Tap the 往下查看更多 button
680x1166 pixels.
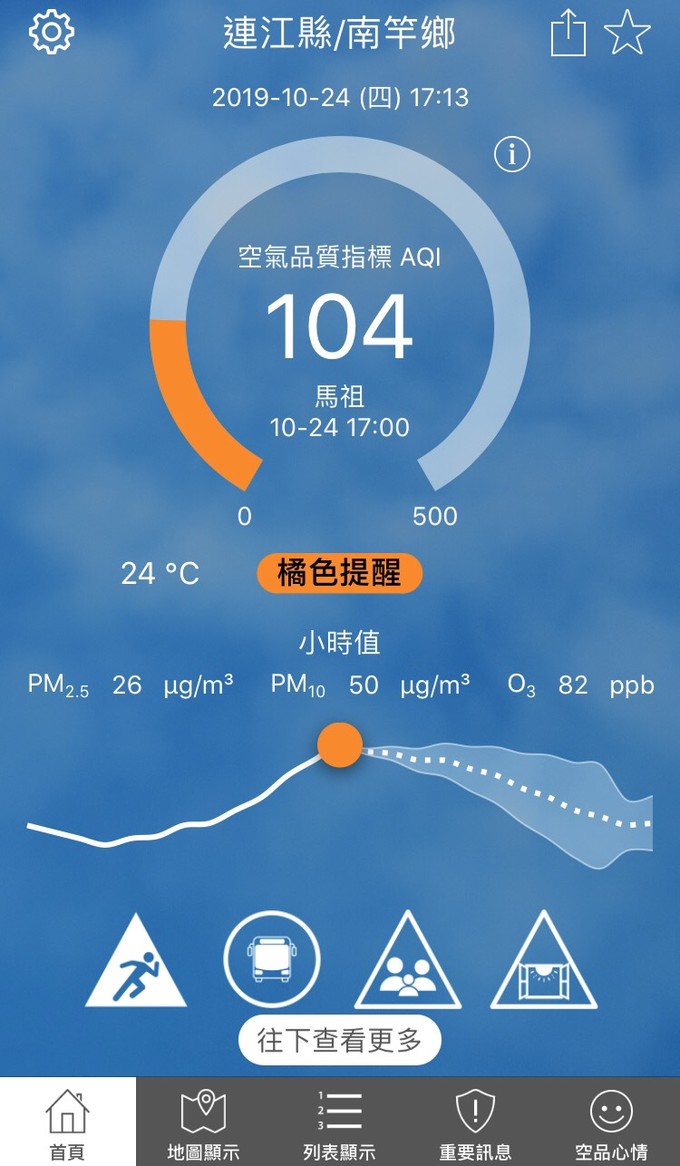340,1040
